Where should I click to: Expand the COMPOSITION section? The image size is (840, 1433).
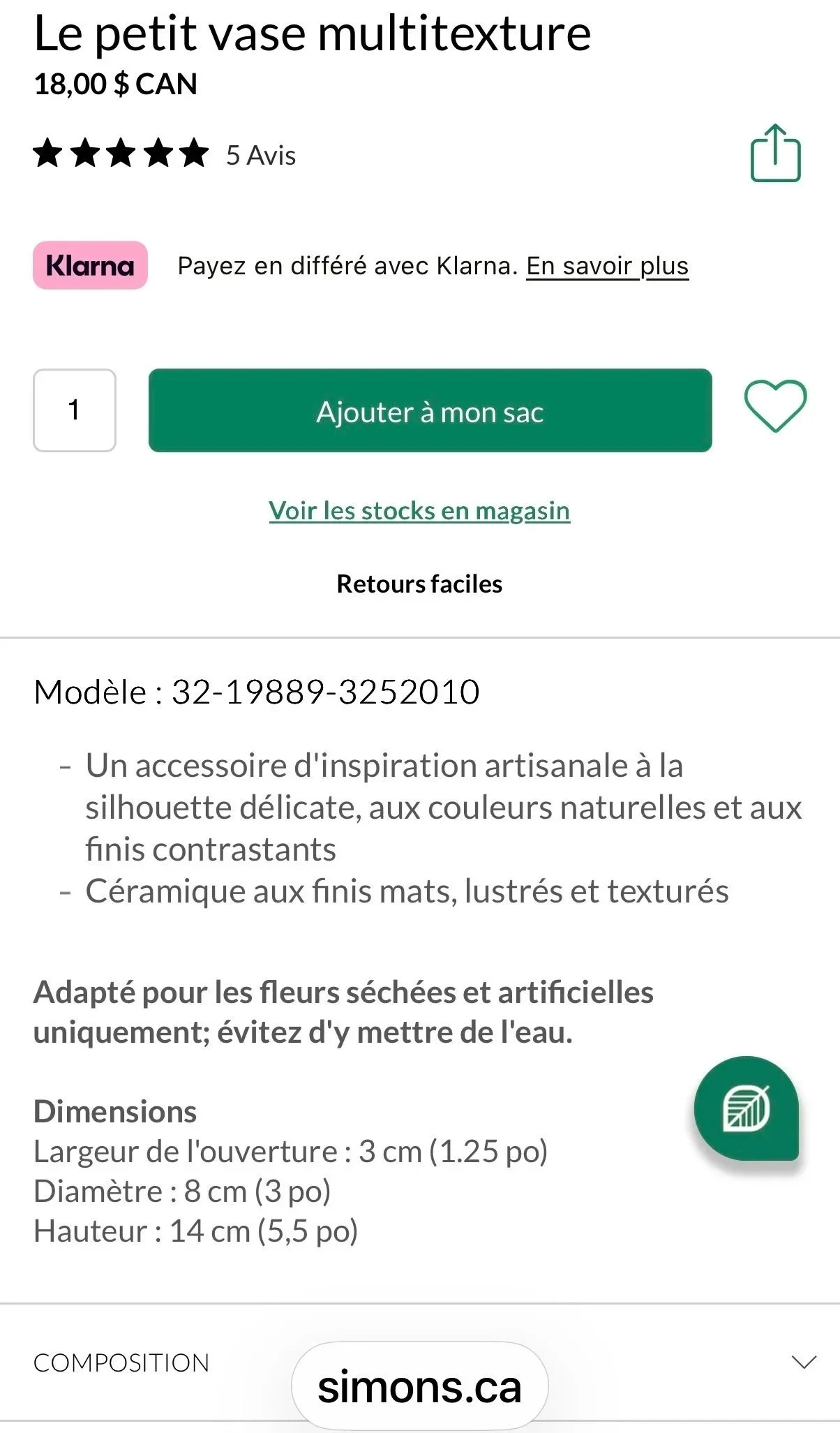(420, 1362)
